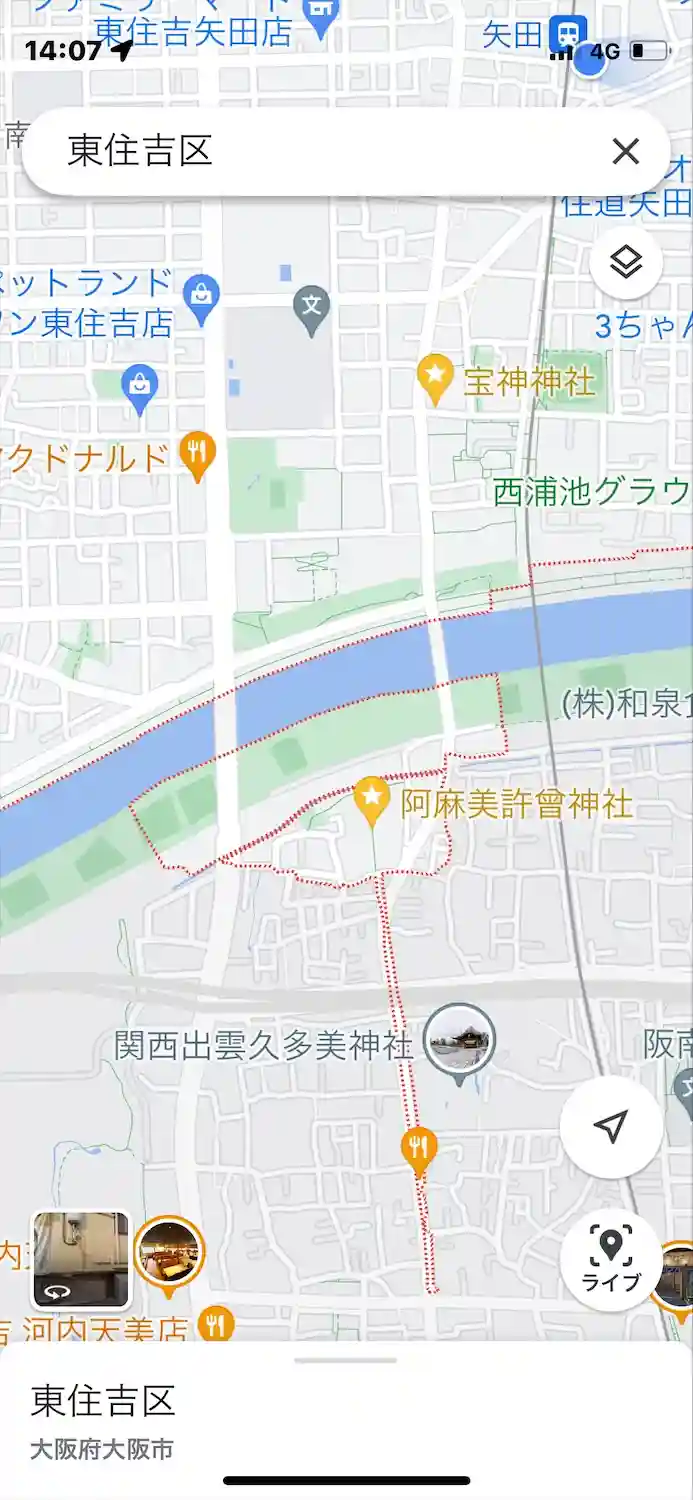Clear the 東住吉区 search query
This screenshot has width=693, height=1500.
[625, 152]
